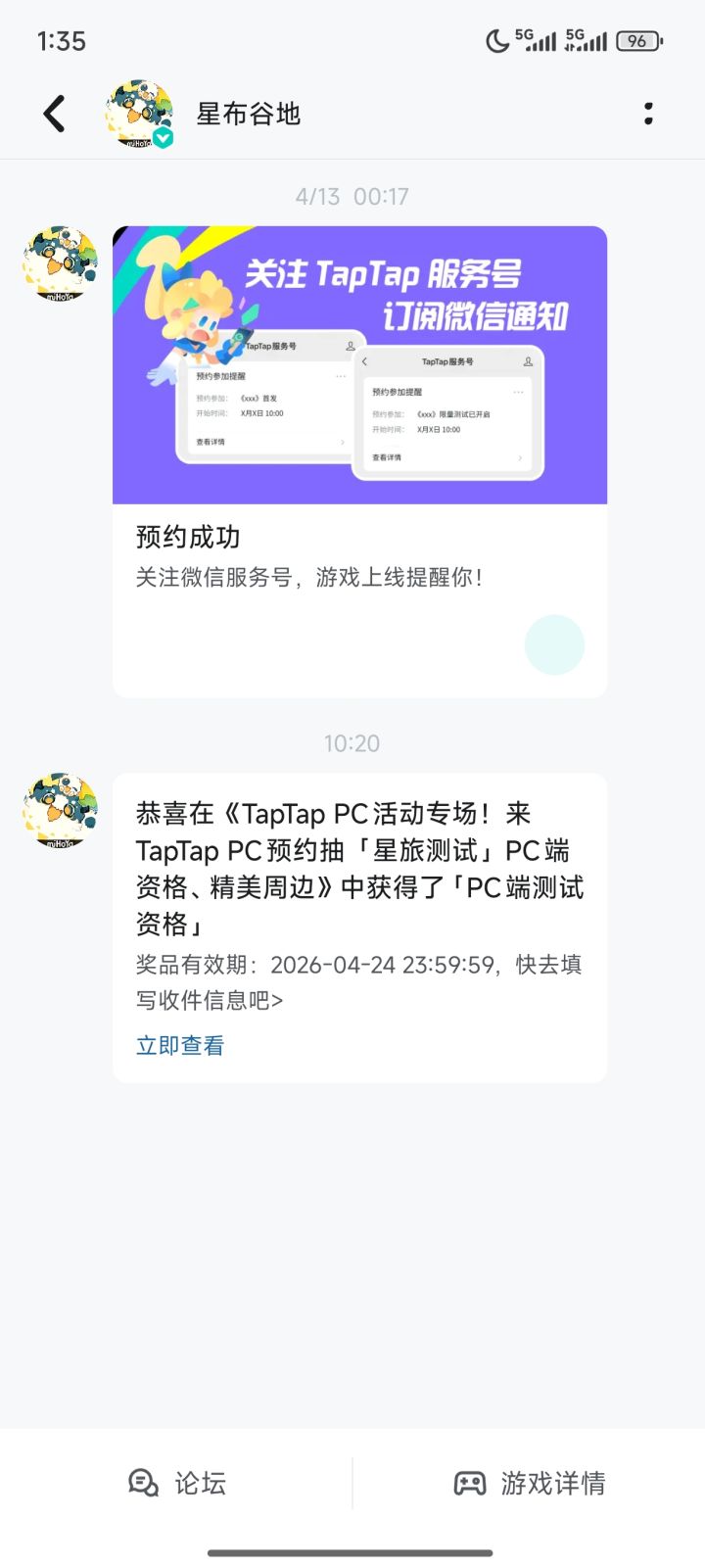Open the forum via the 论坛 icon
Viewport: 705px width, 1568px height.
coord(143,1483)
